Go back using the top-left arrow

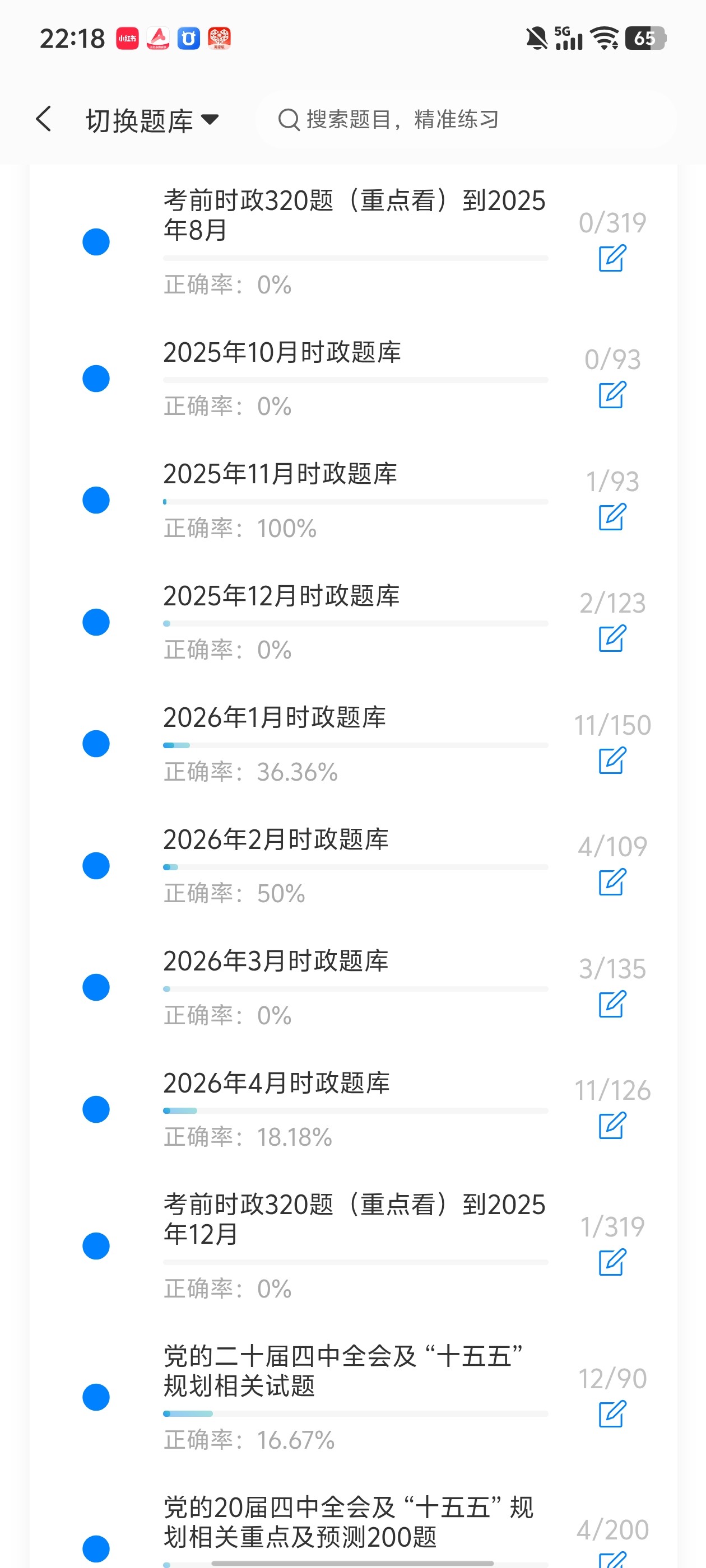[43, 119]
